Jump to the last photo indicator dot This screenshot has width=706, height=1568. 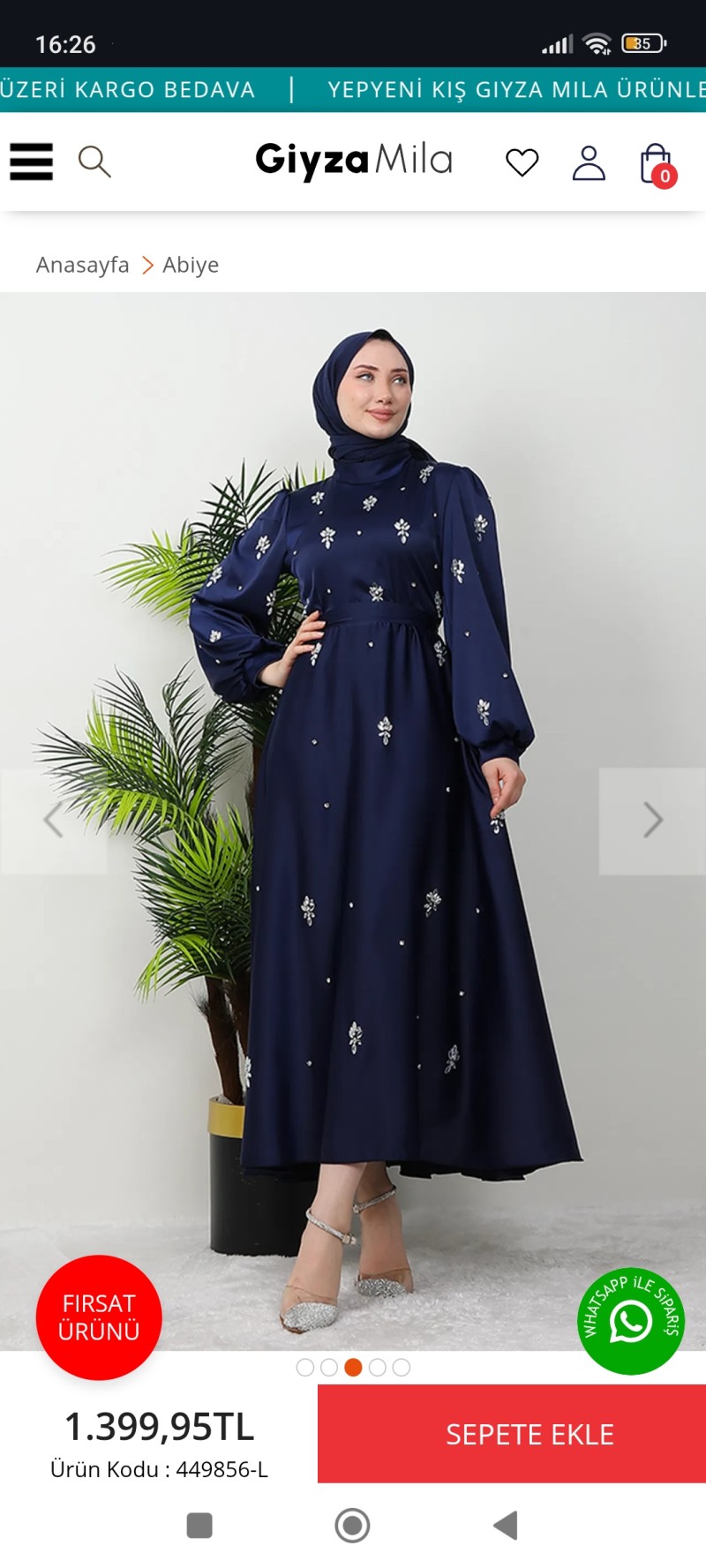(x=402, y=1367)
